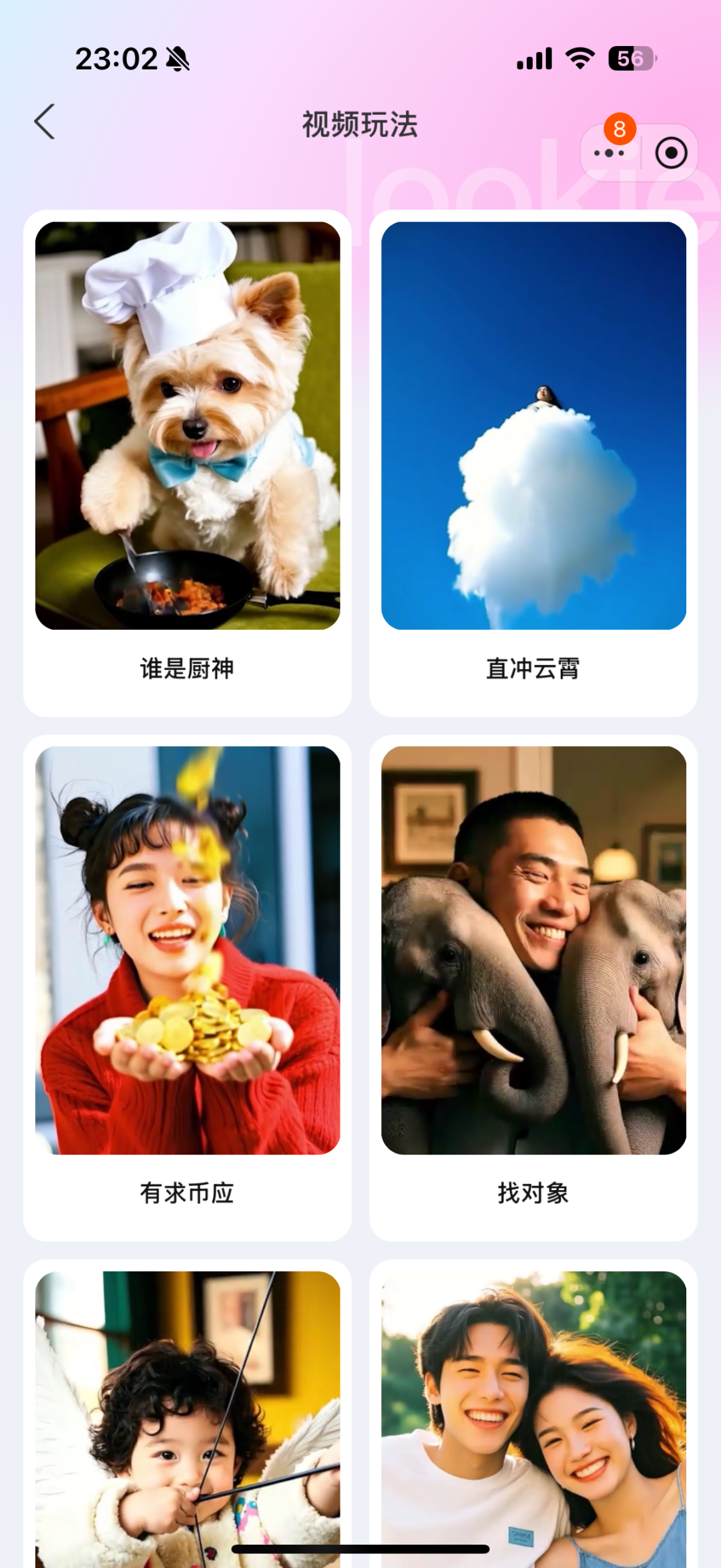
Task: Tap the cupid child with bow card
Action: [x=188, y=1416]
